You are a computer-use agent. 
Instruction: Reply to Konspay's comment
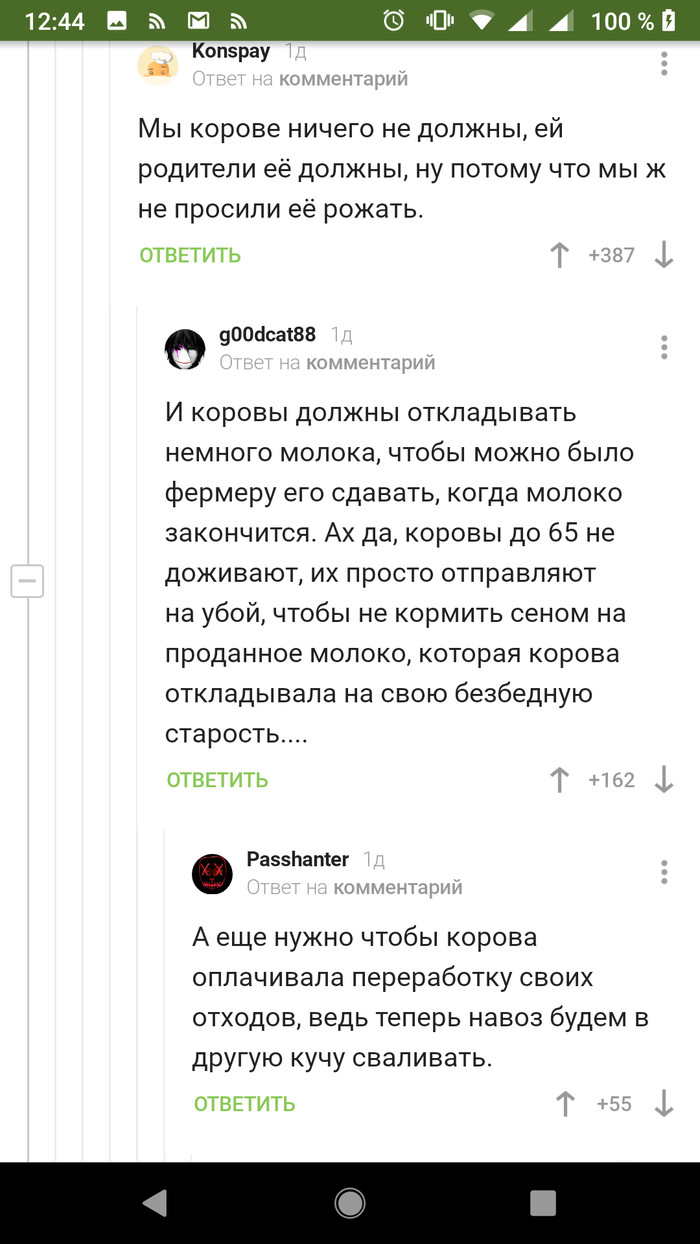click(x=190, y=255)
